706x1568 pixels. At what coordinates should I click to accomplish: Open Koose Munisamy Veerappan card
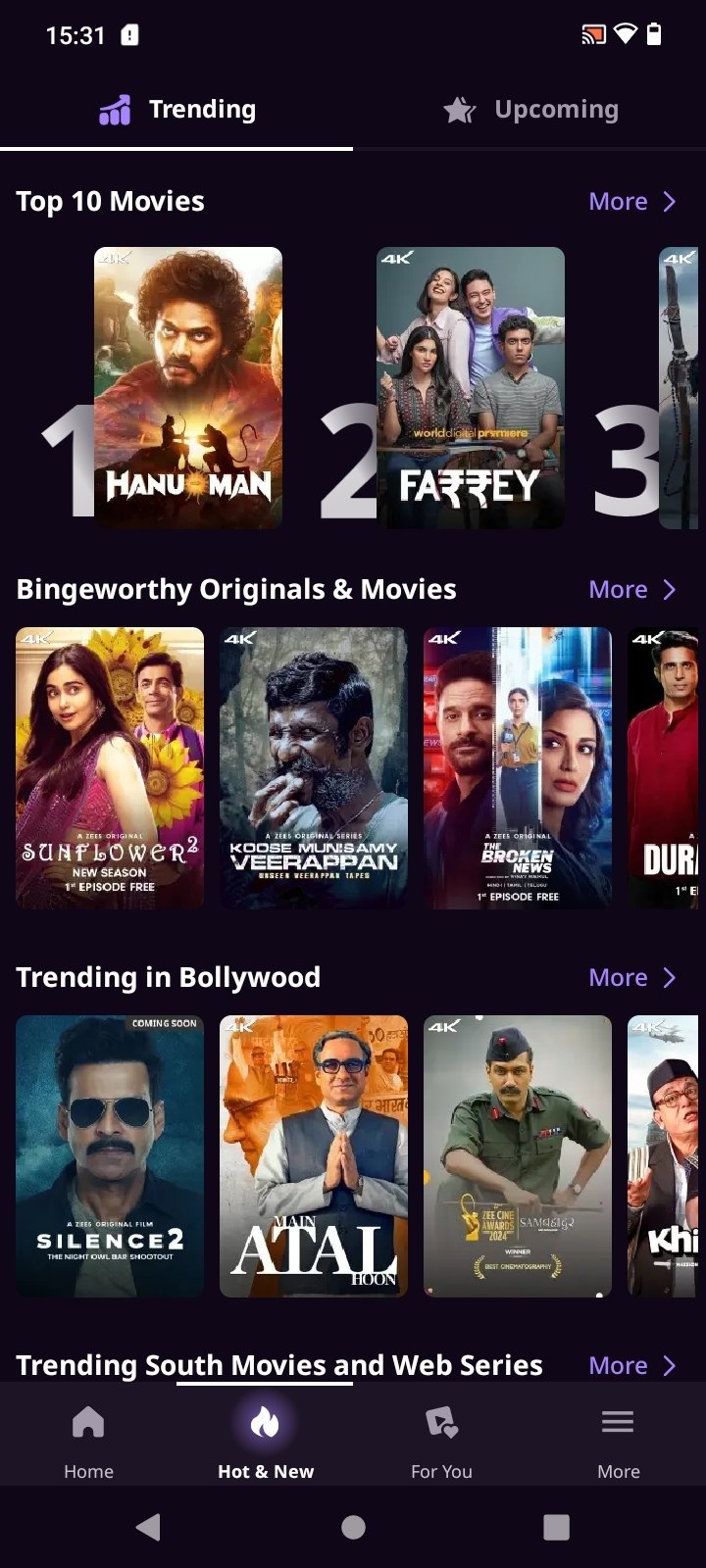[x=314, y=768]
